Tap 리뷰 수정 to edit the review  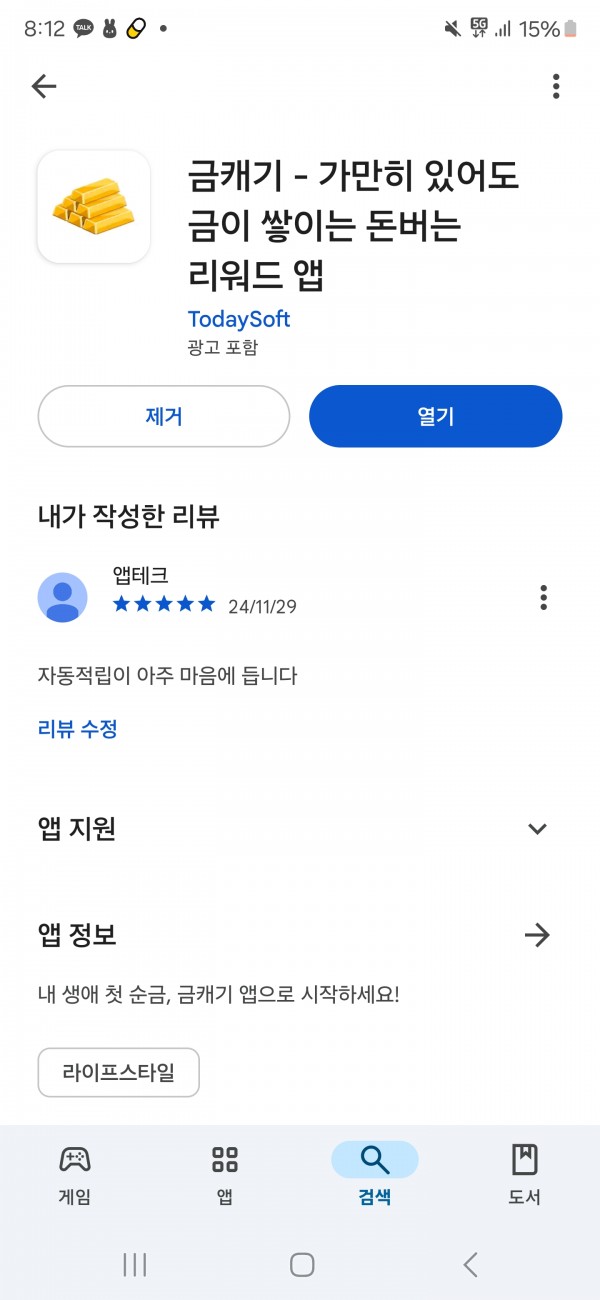point(78,729)
